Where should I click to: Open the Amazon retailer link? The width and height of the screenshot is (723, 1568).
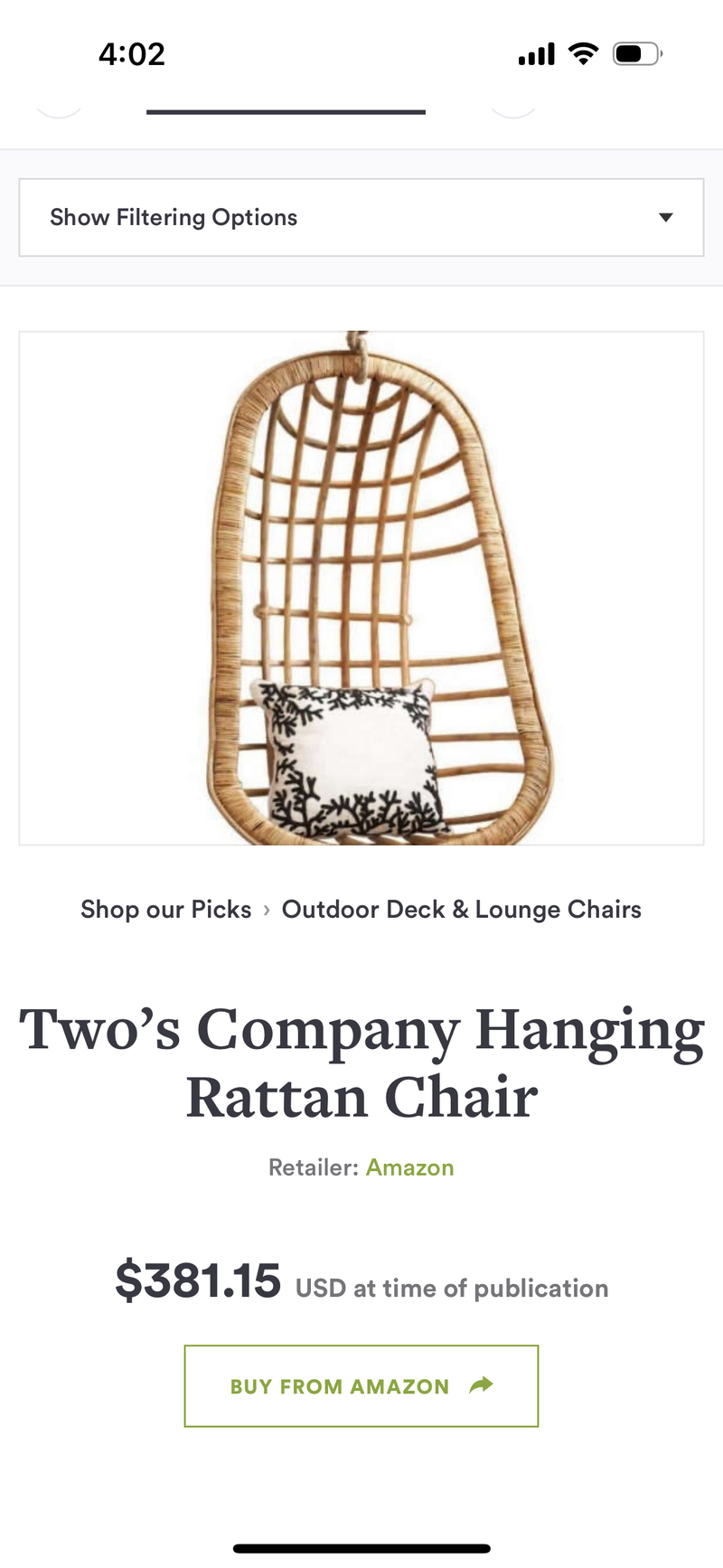tap(409, 1167)
